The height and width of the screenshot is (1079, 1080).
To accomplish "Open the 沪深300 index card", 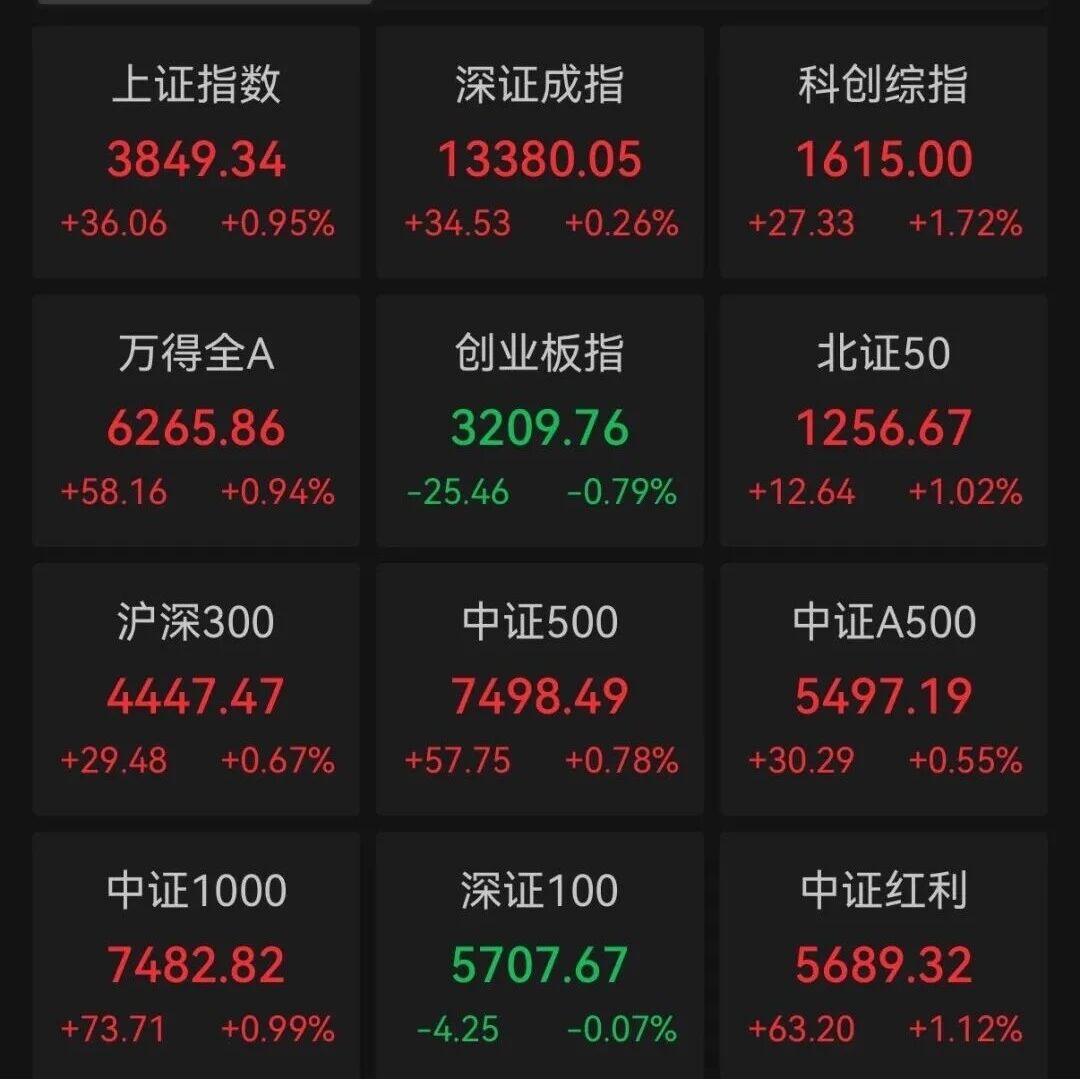I will tap(196, 690).
